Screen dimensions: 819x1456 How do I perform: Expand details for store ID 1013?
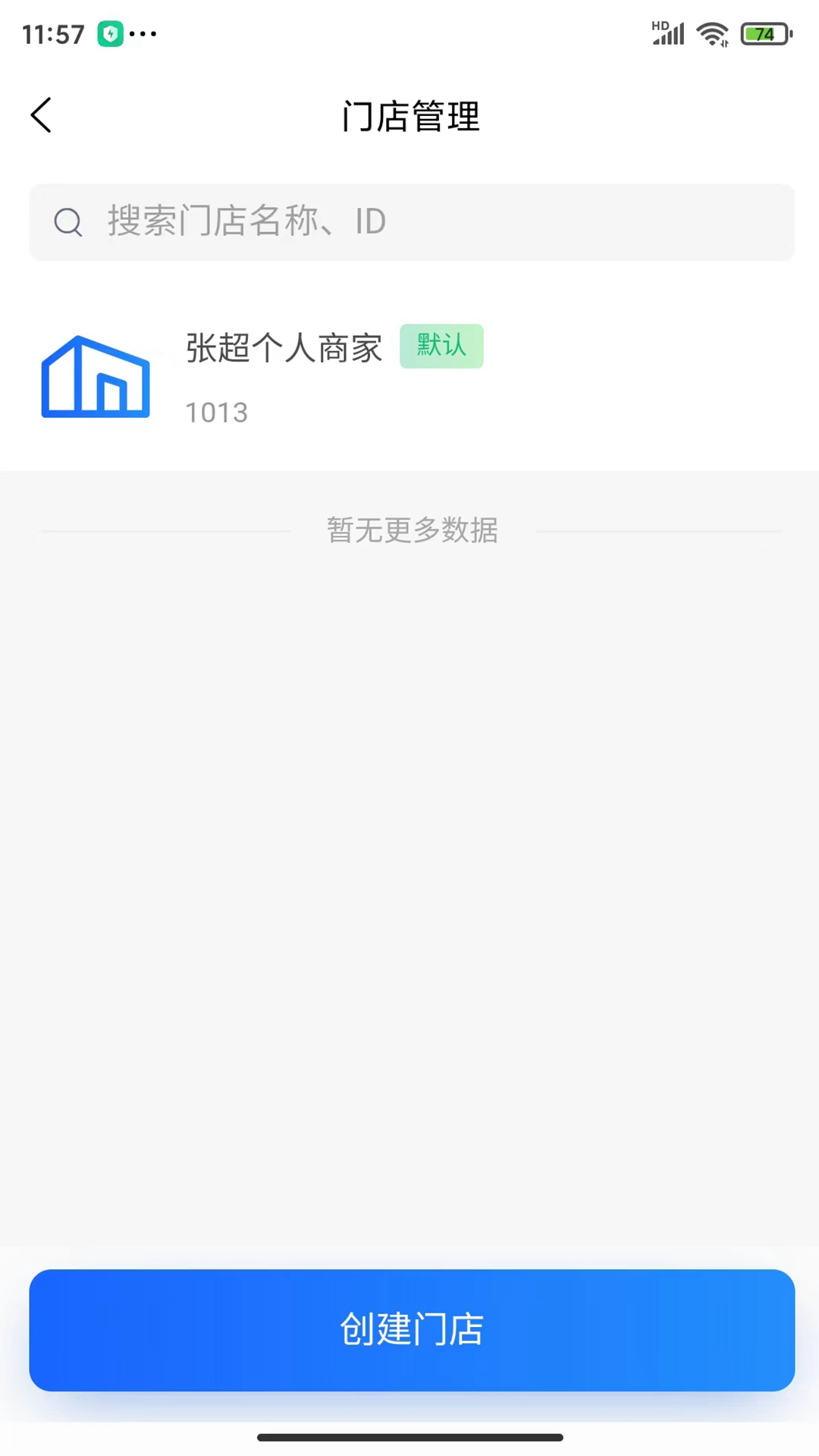pyautogui.click(x=217, y=412)
